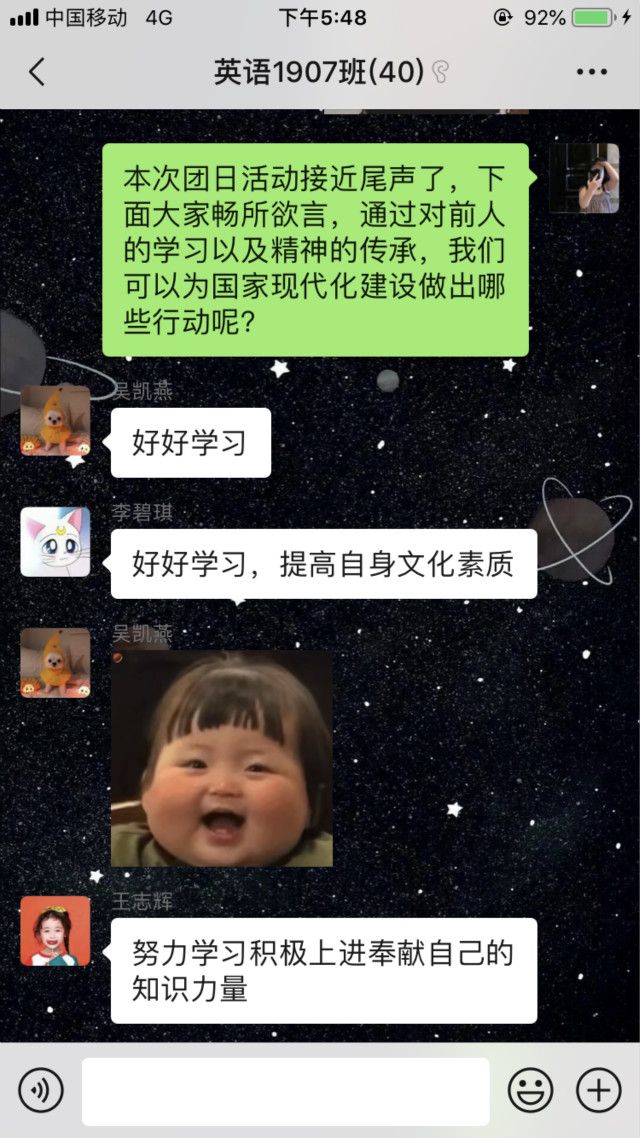Switch to voice message input
Viewport: 640px width, 1138px height.
[x=40, y=1090]
